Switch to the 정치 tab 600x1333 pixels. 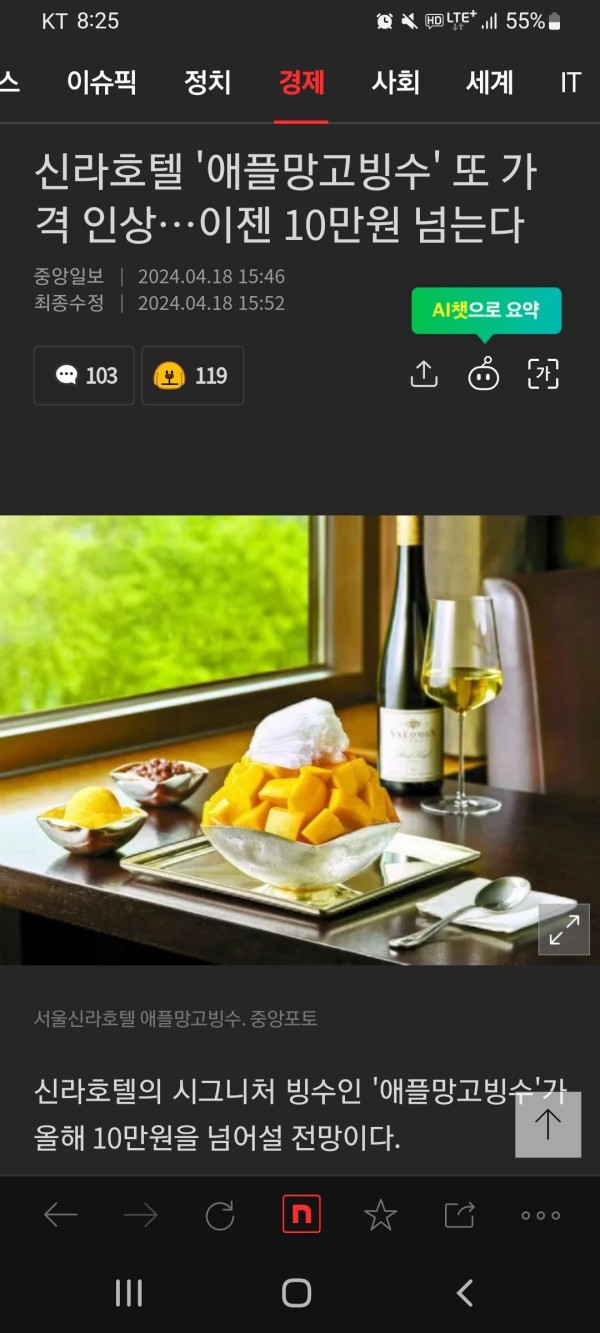[x=207, y=82]
